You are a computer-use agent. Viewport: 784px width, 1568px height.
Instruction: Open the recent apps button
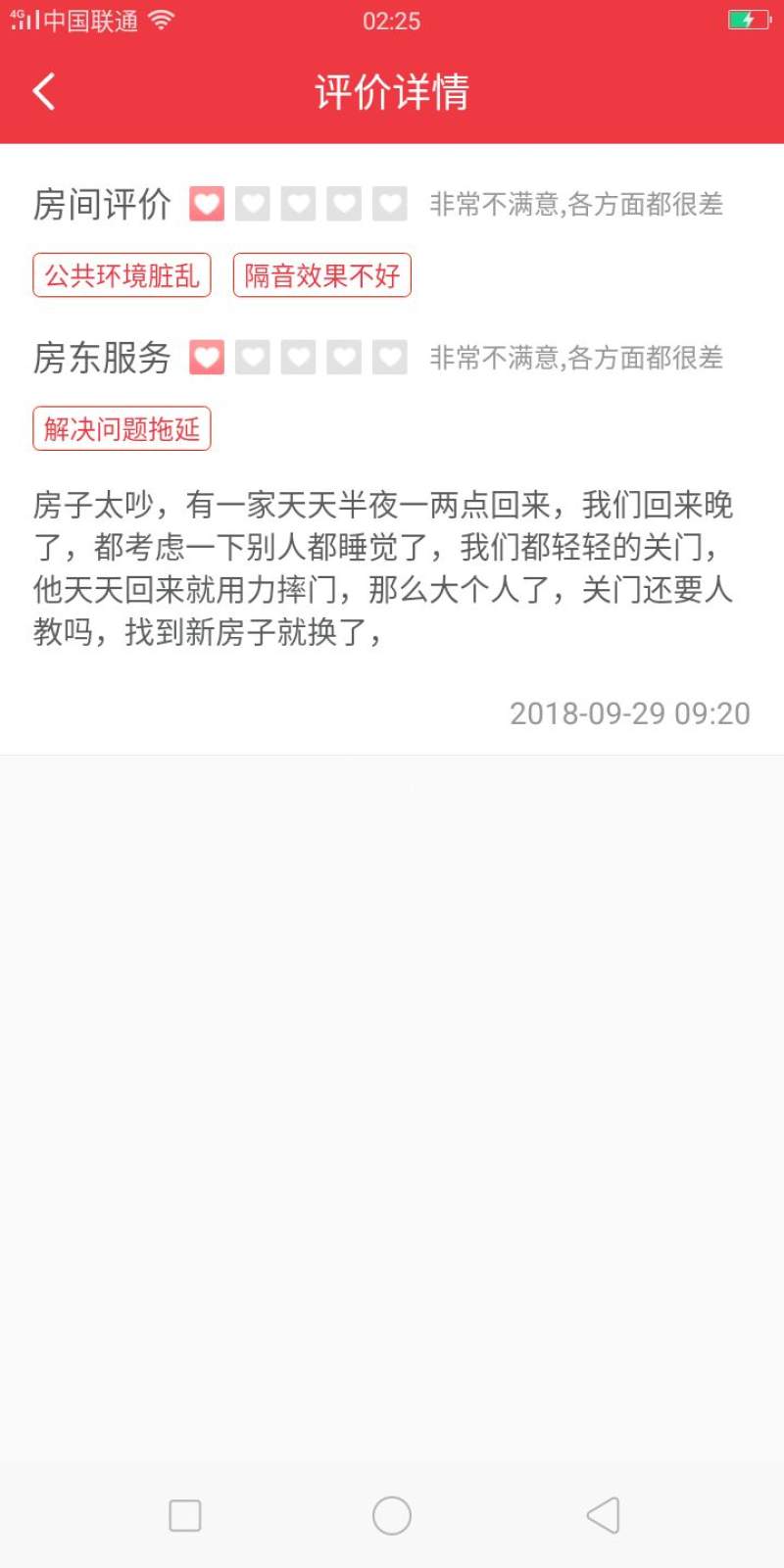(185, 1515)
